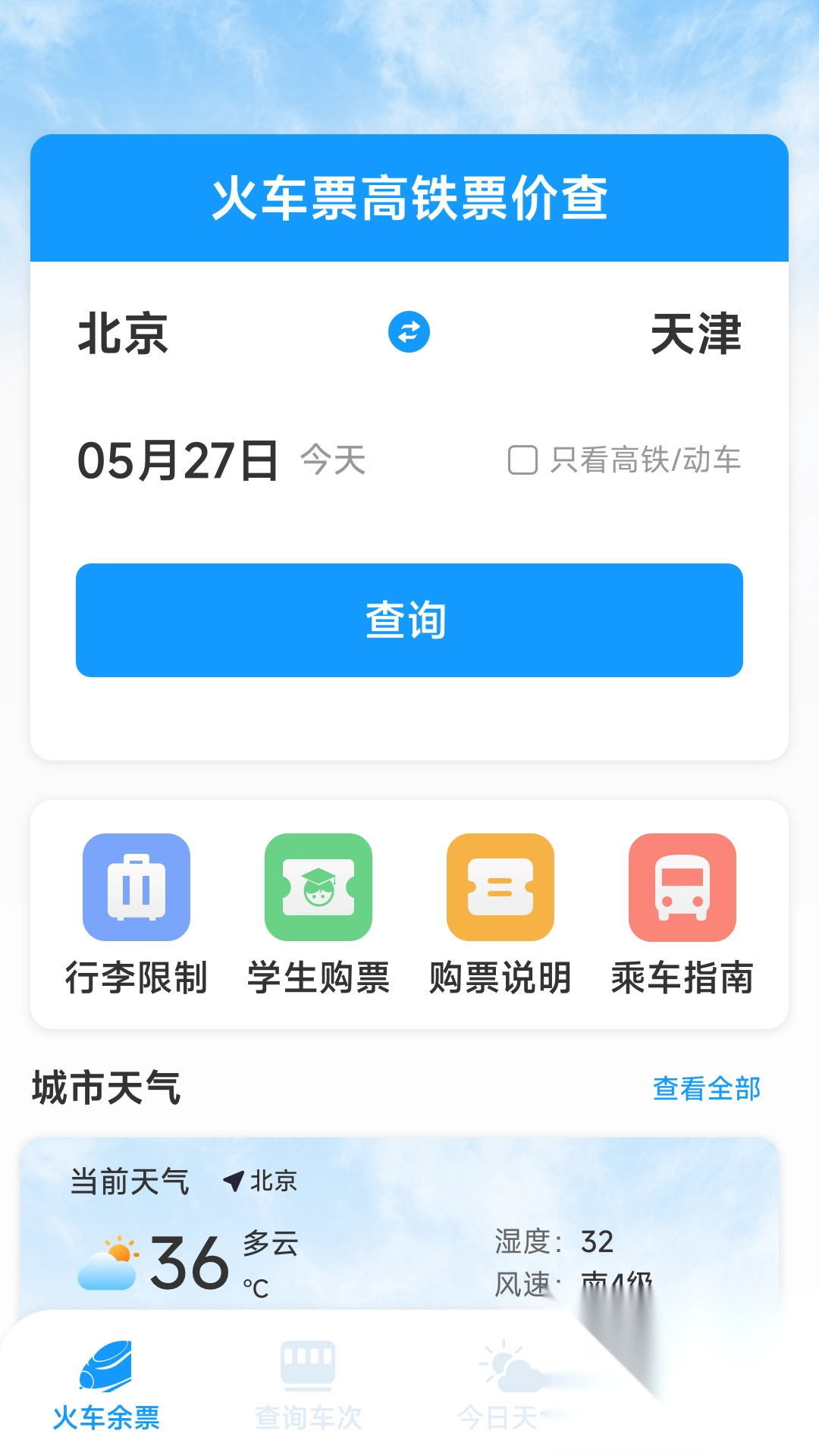Open the departure date picker showing 05月27日

(180, 460)
